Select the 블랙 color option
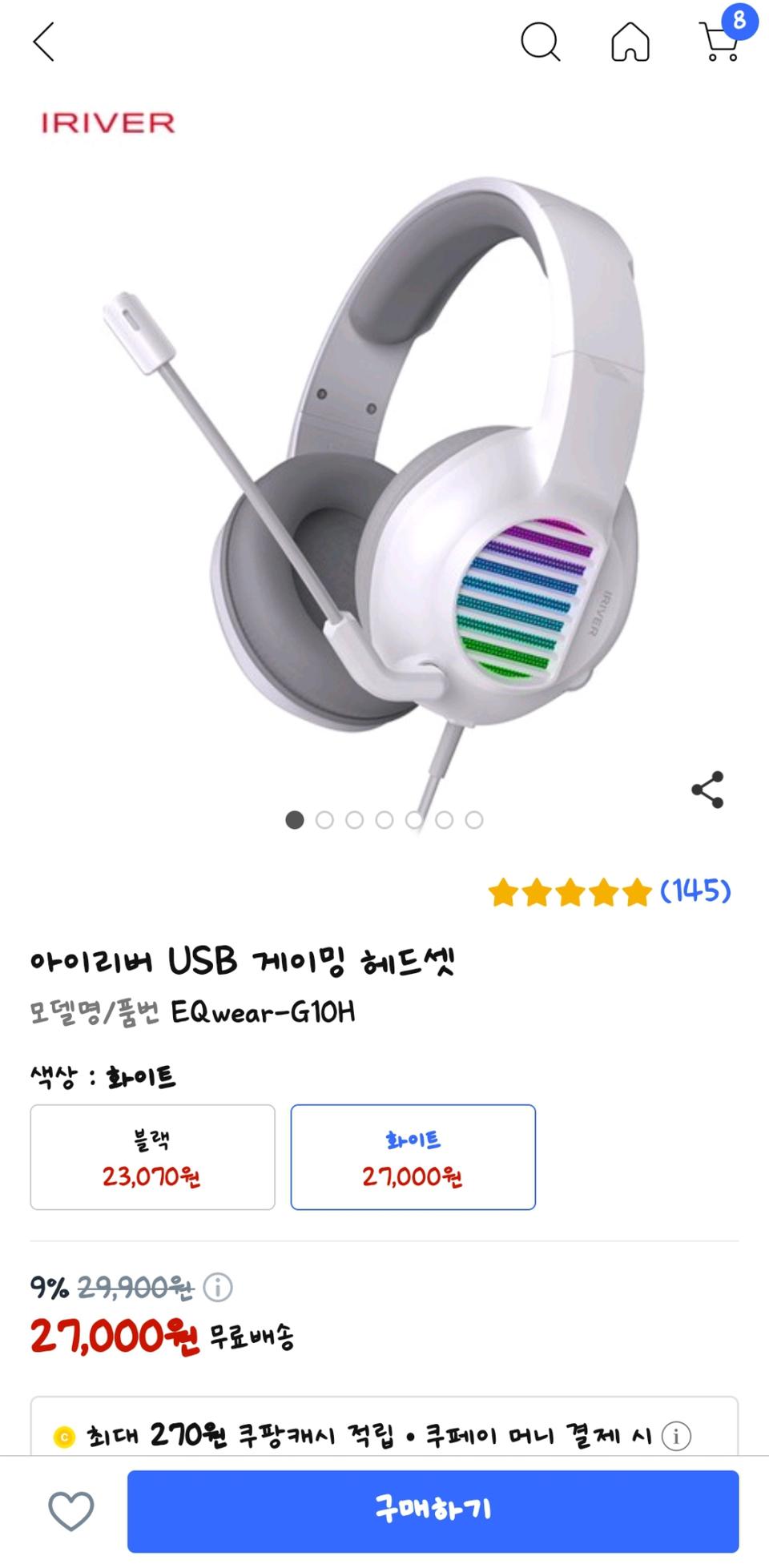This screenshot has width=769, height=1568. click(152, 1156)
